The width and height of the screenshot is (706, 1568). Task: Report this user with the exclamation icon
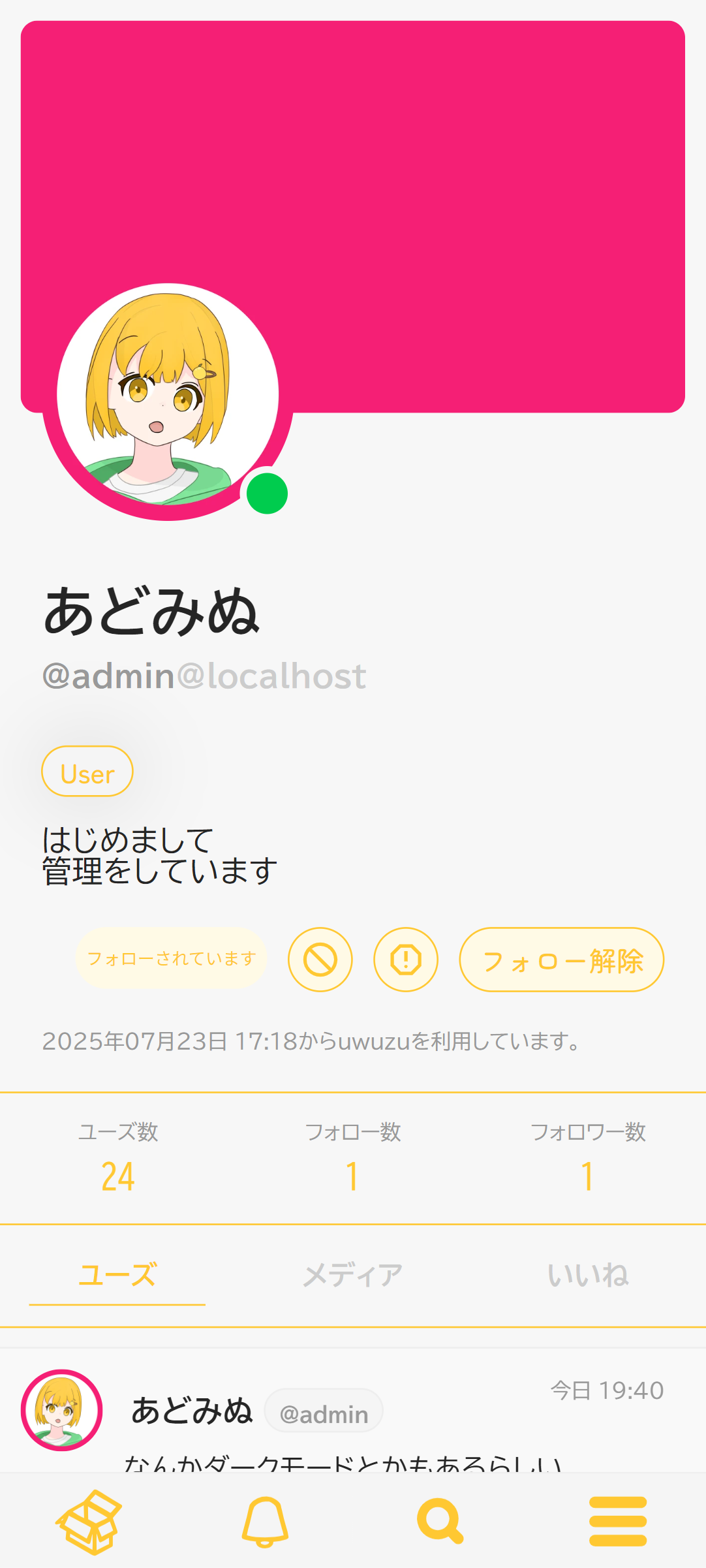tap(406, 960)
